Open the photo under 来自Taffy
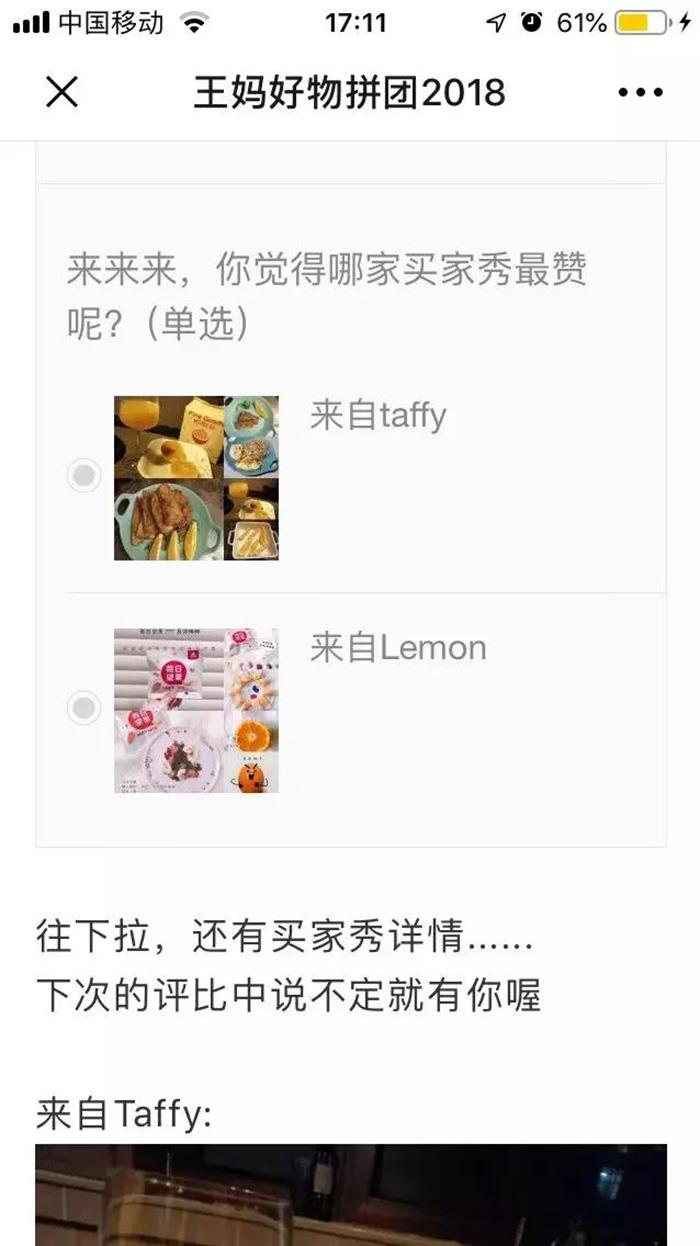 coord(351,1195)
